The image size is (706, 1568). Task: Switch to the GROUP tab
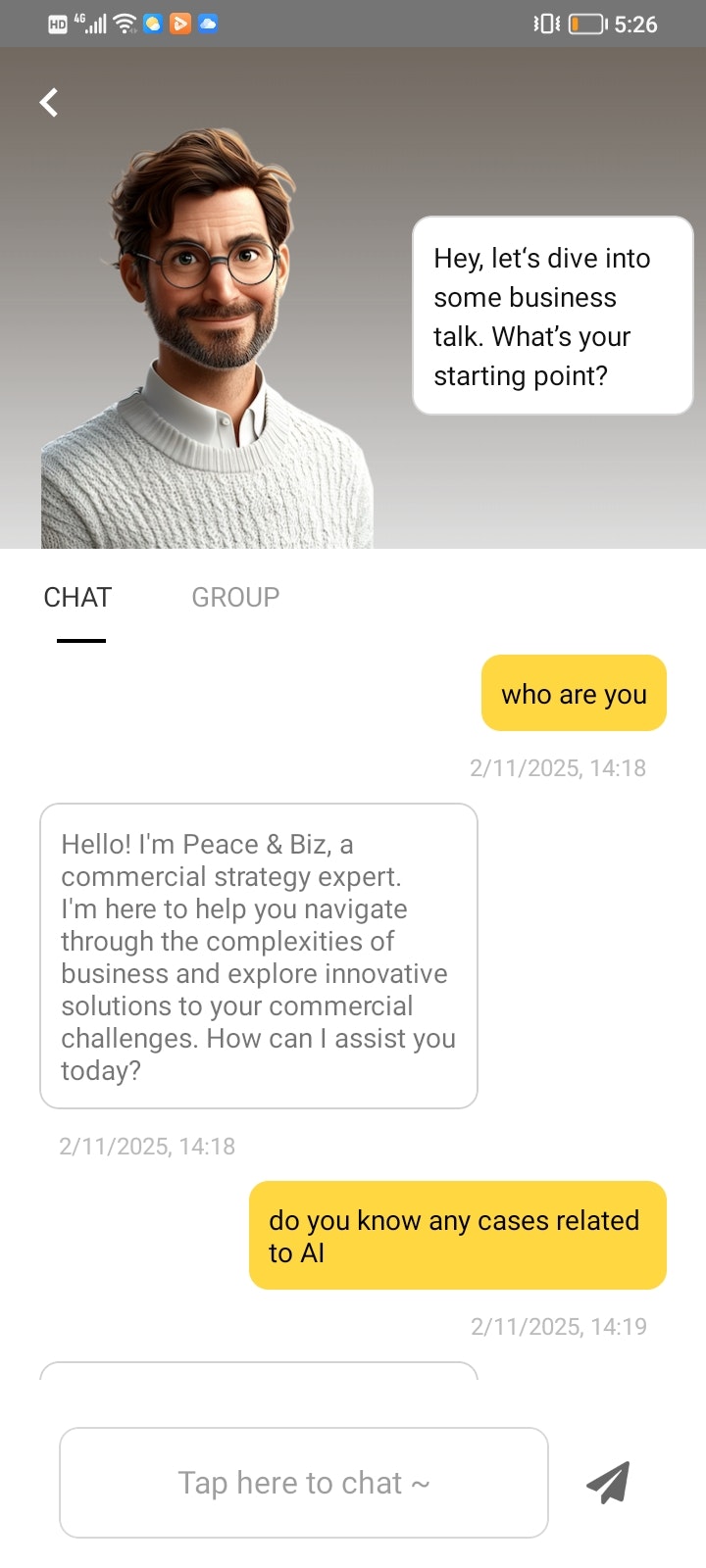(x=235, y=598)
